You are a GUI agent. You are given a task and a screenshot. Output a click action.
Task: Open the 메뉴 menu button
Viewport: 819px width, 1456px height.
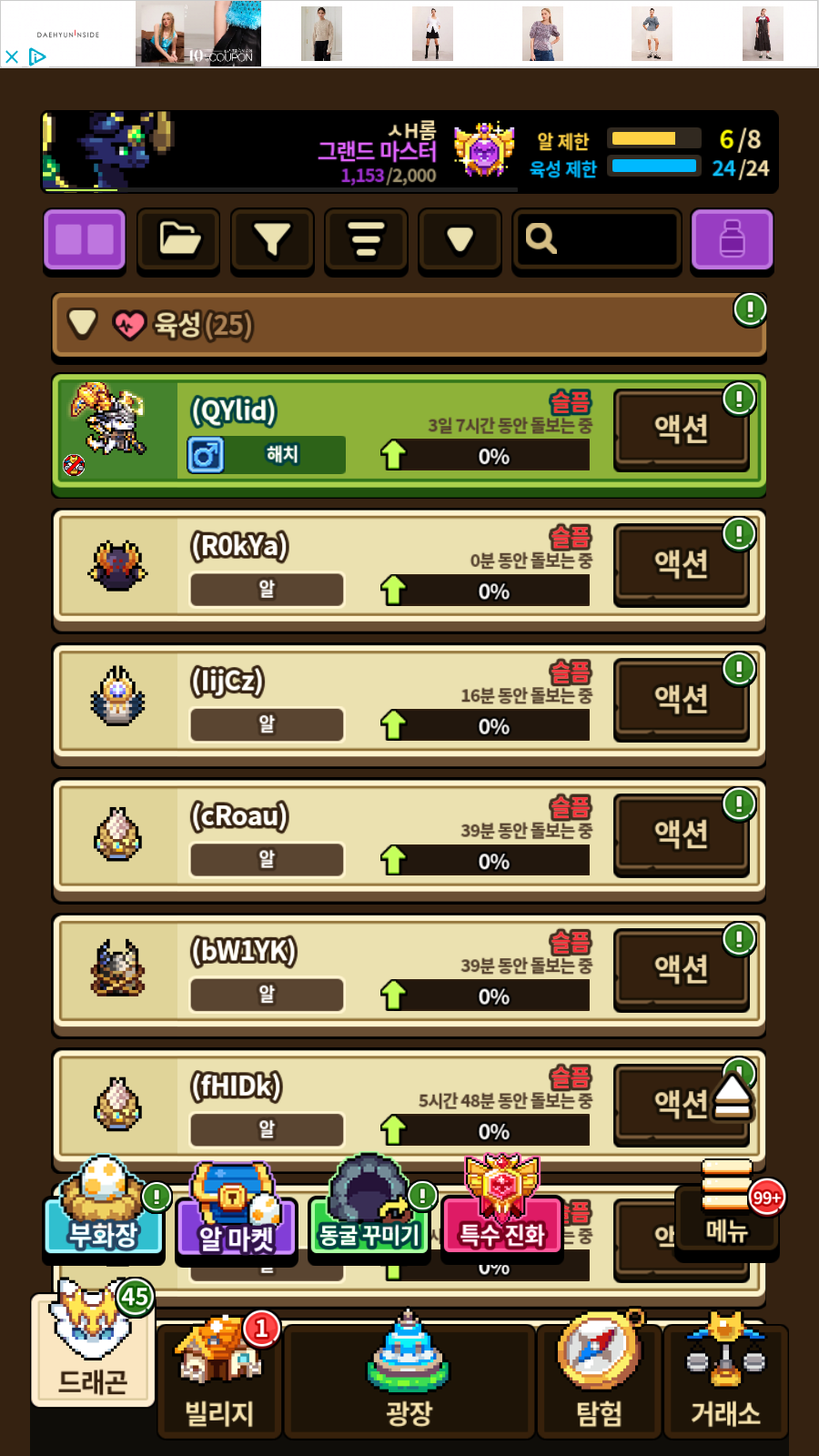point(726,1210)
